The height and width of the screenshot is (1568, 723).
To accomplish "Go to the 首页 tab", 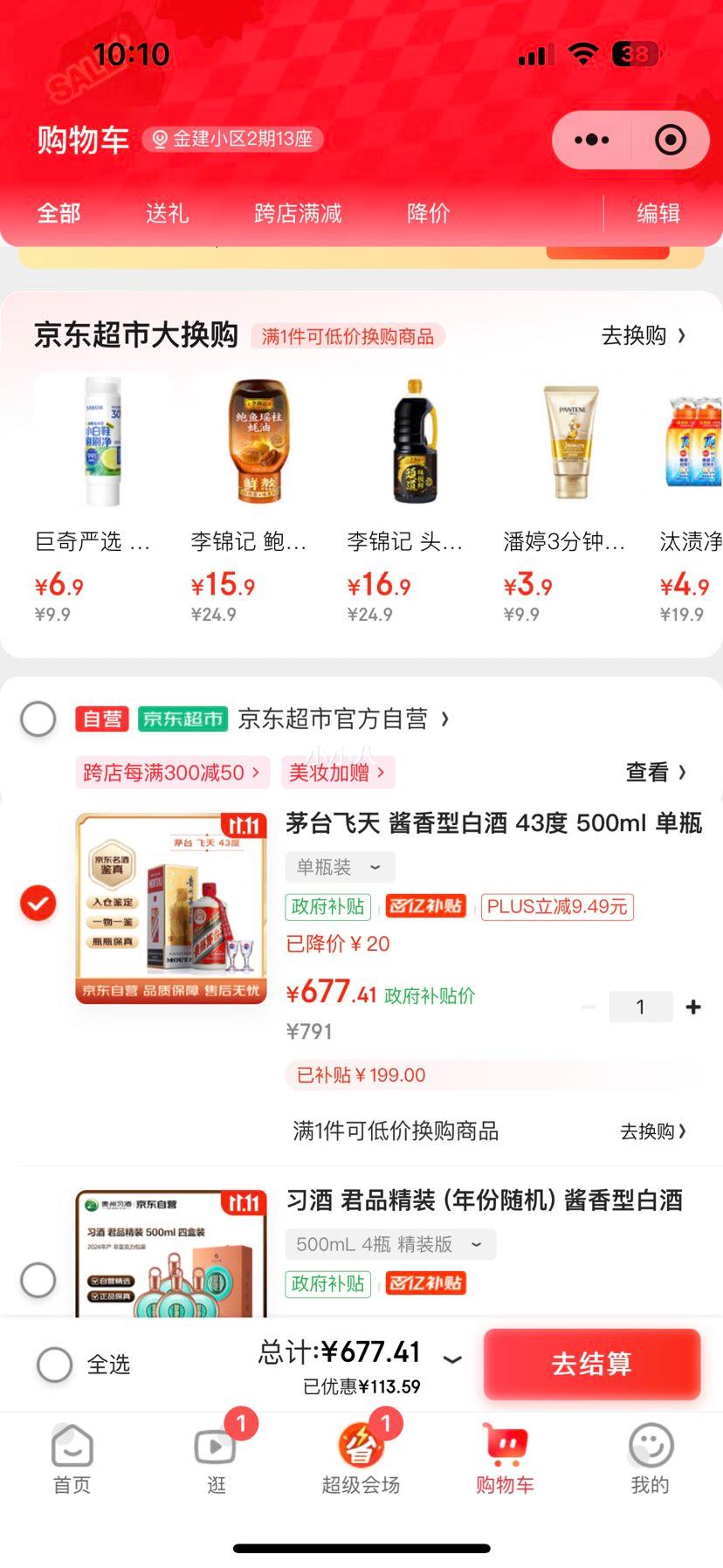I will pyautogui.click(x=72, y=1460).
